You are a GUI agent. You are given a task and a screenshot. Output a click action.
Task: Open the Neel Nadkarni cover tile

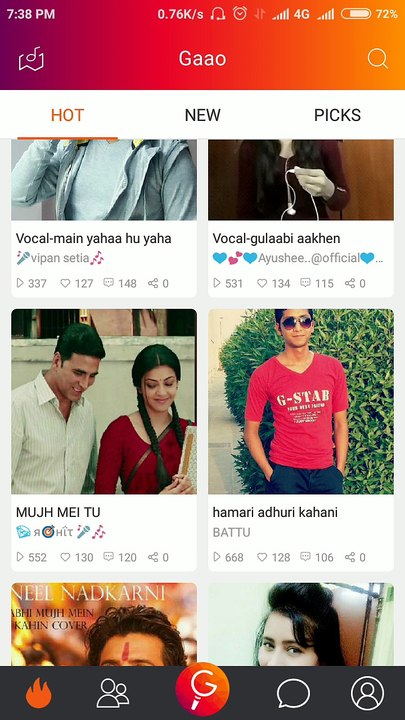tap(104, 624)
